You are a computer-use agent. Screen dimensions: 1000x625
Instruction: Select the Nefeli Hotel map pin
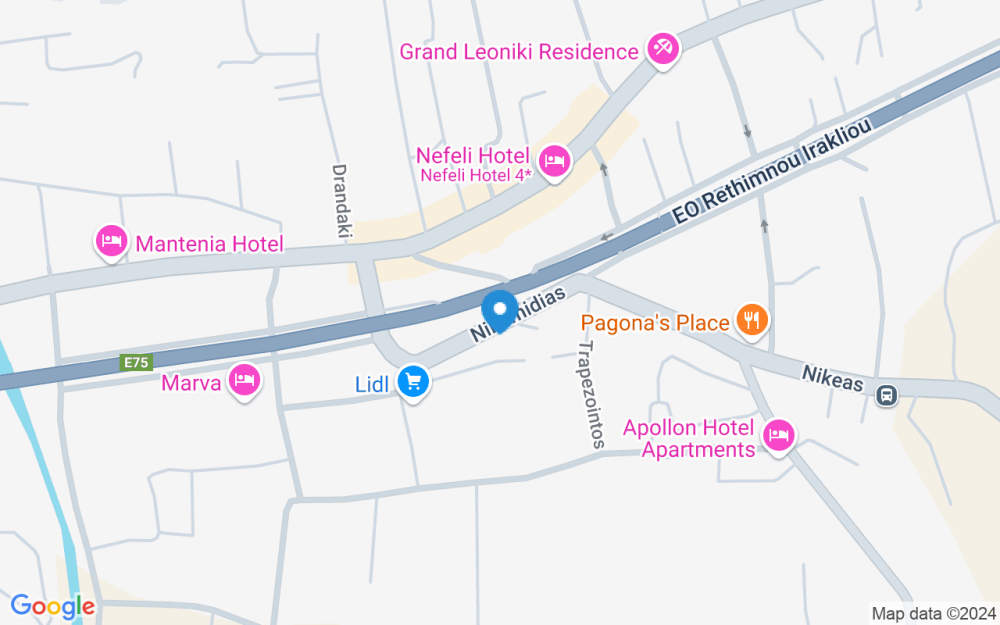point(553,159)
